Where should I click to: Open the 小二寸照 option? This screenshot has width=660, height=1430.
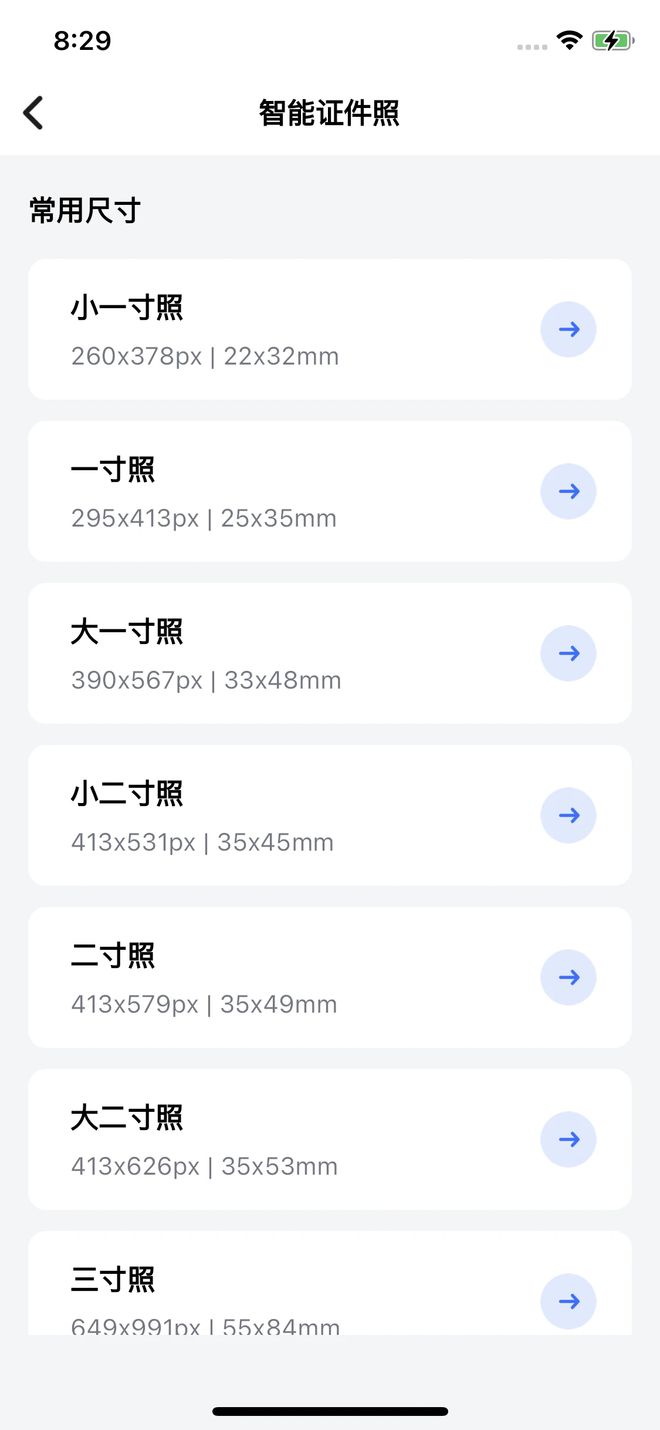click(x=330, y=815)
